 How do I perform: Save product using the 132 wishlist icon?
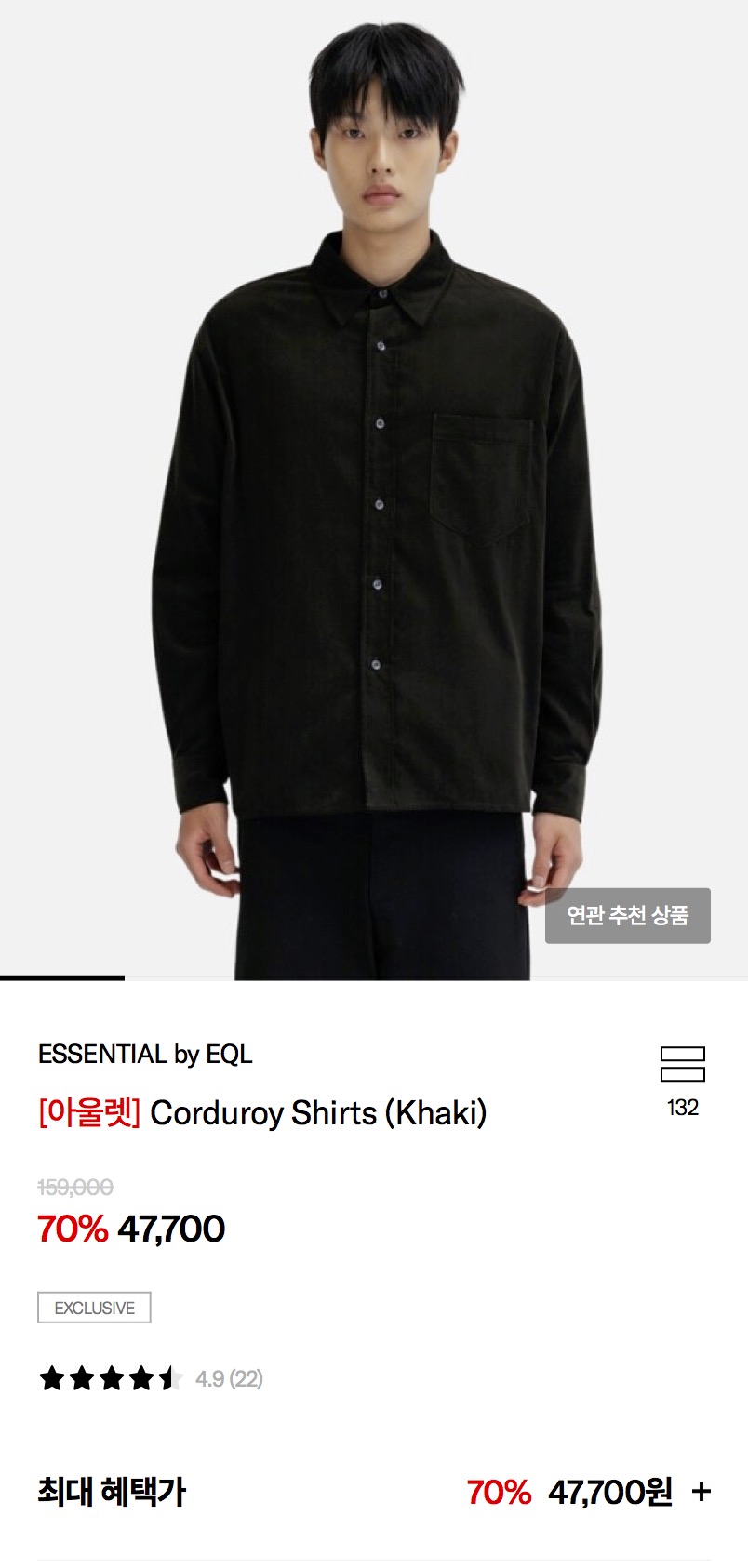pyautogui.click(x=682, y=1065)
